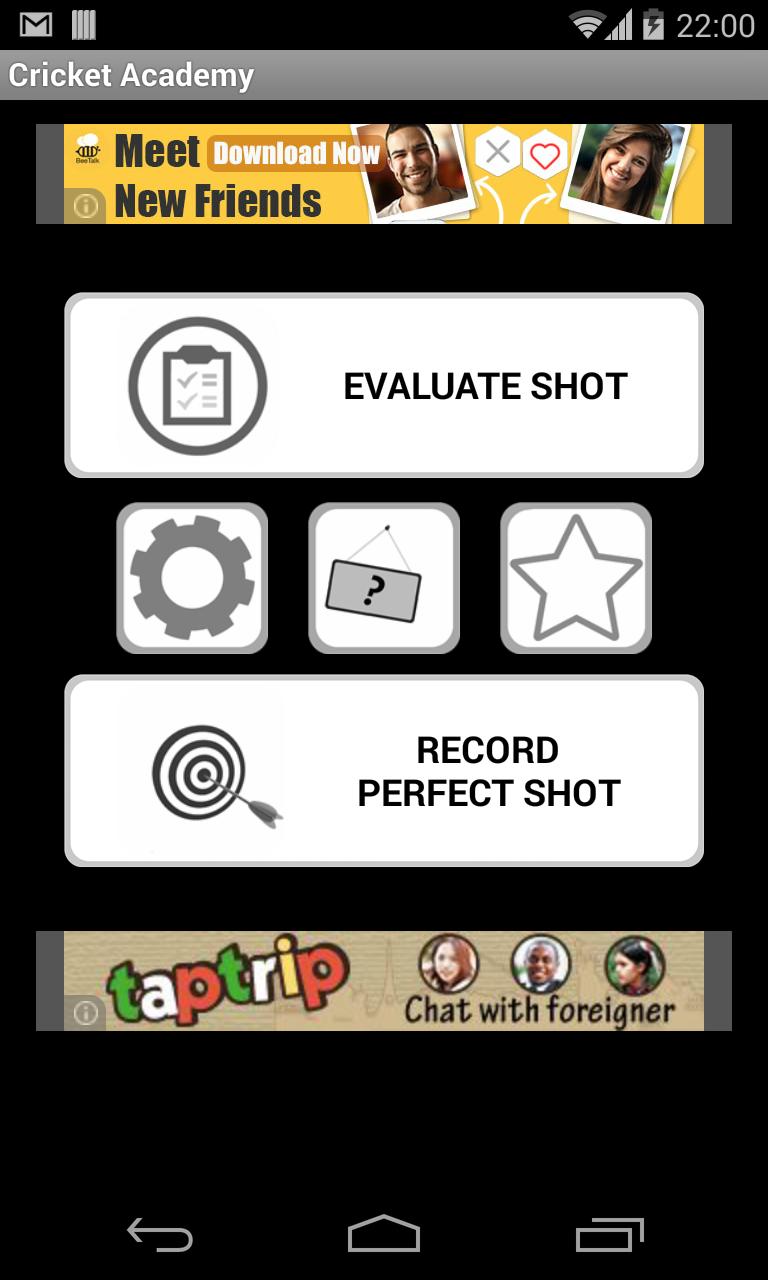Tap the info icon on BeeTalk ad
Screen dimensions: 768x1280
[x=86, y=206]
